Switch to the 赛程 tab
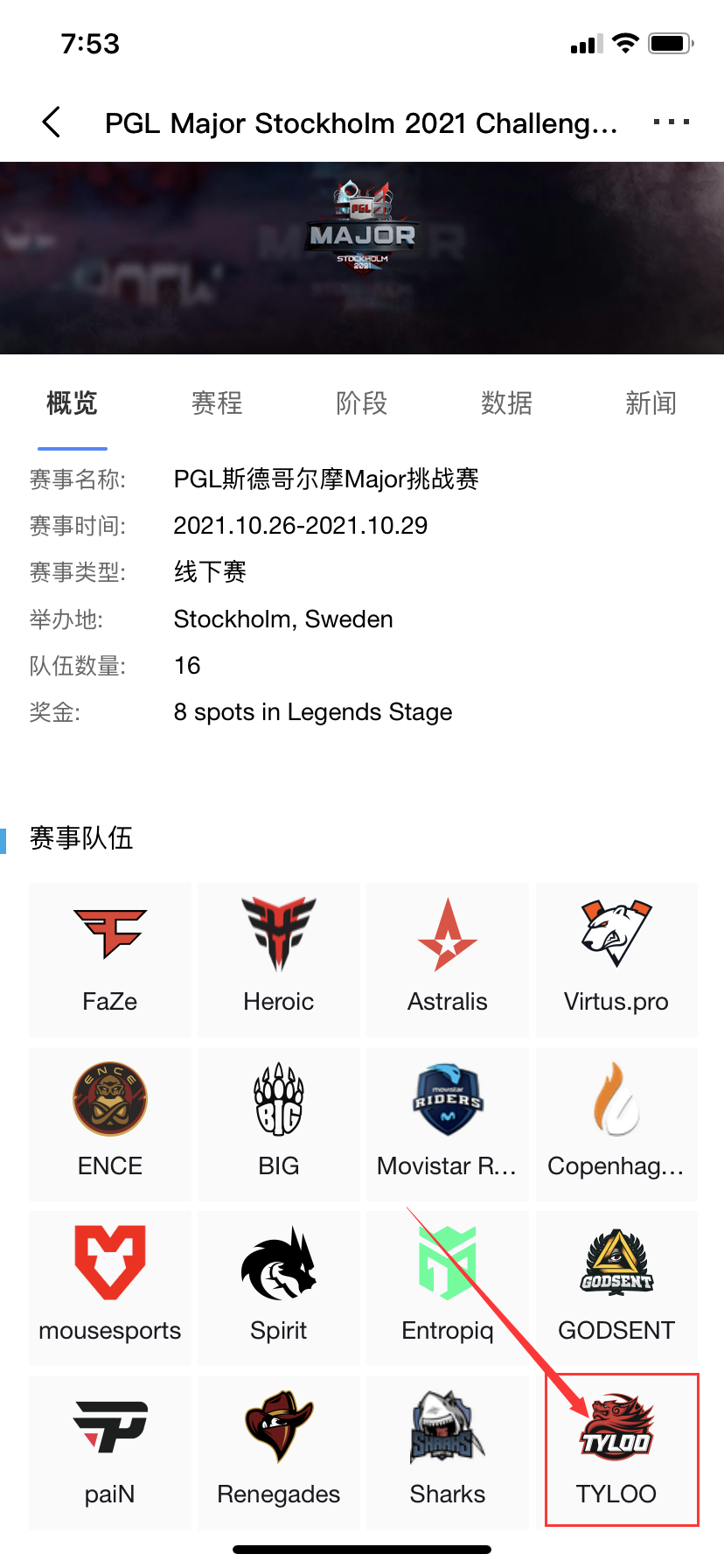 (217, 403)
